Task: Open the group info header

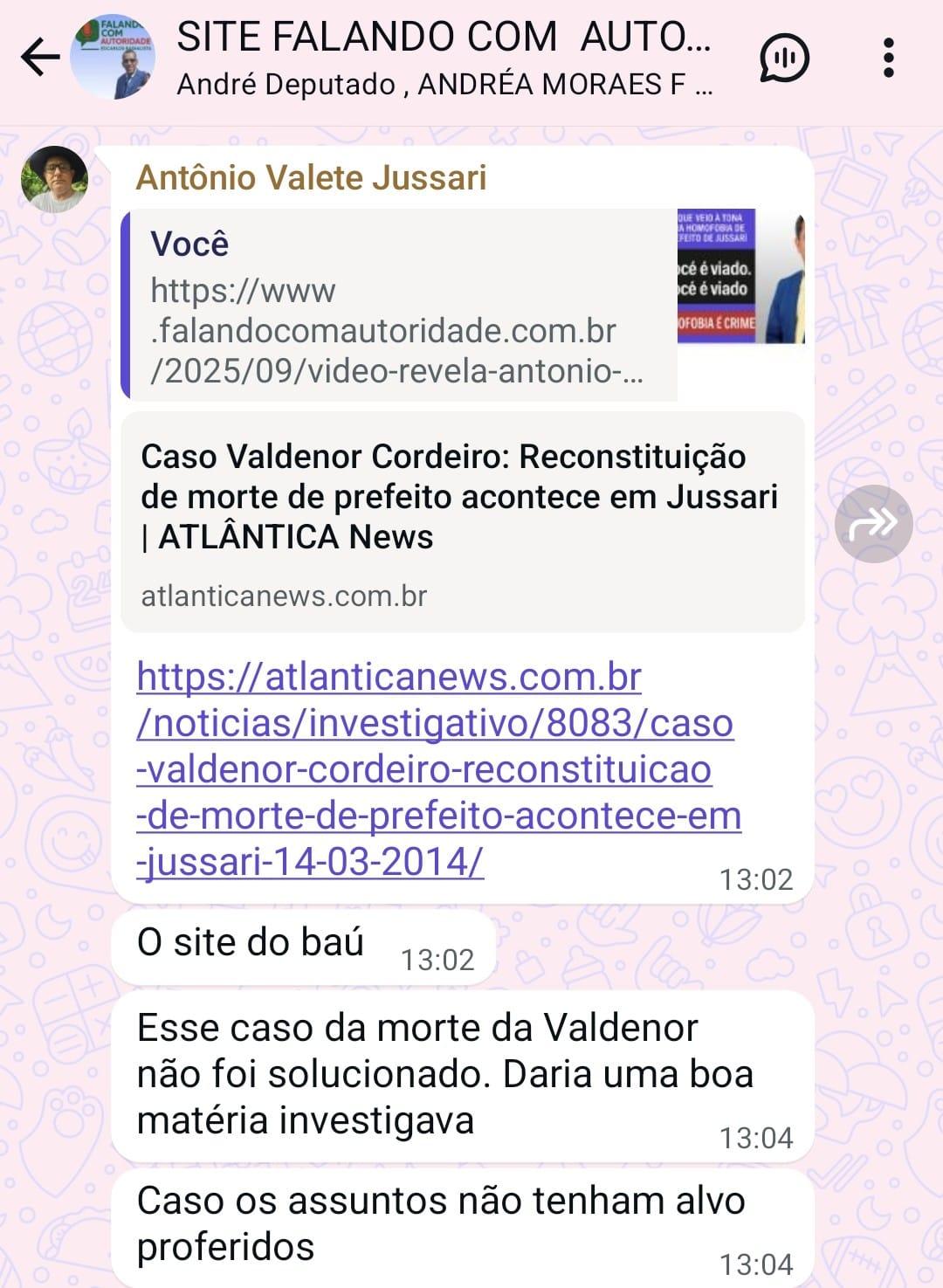Action: pyautogui.click(x=444, y=59)
